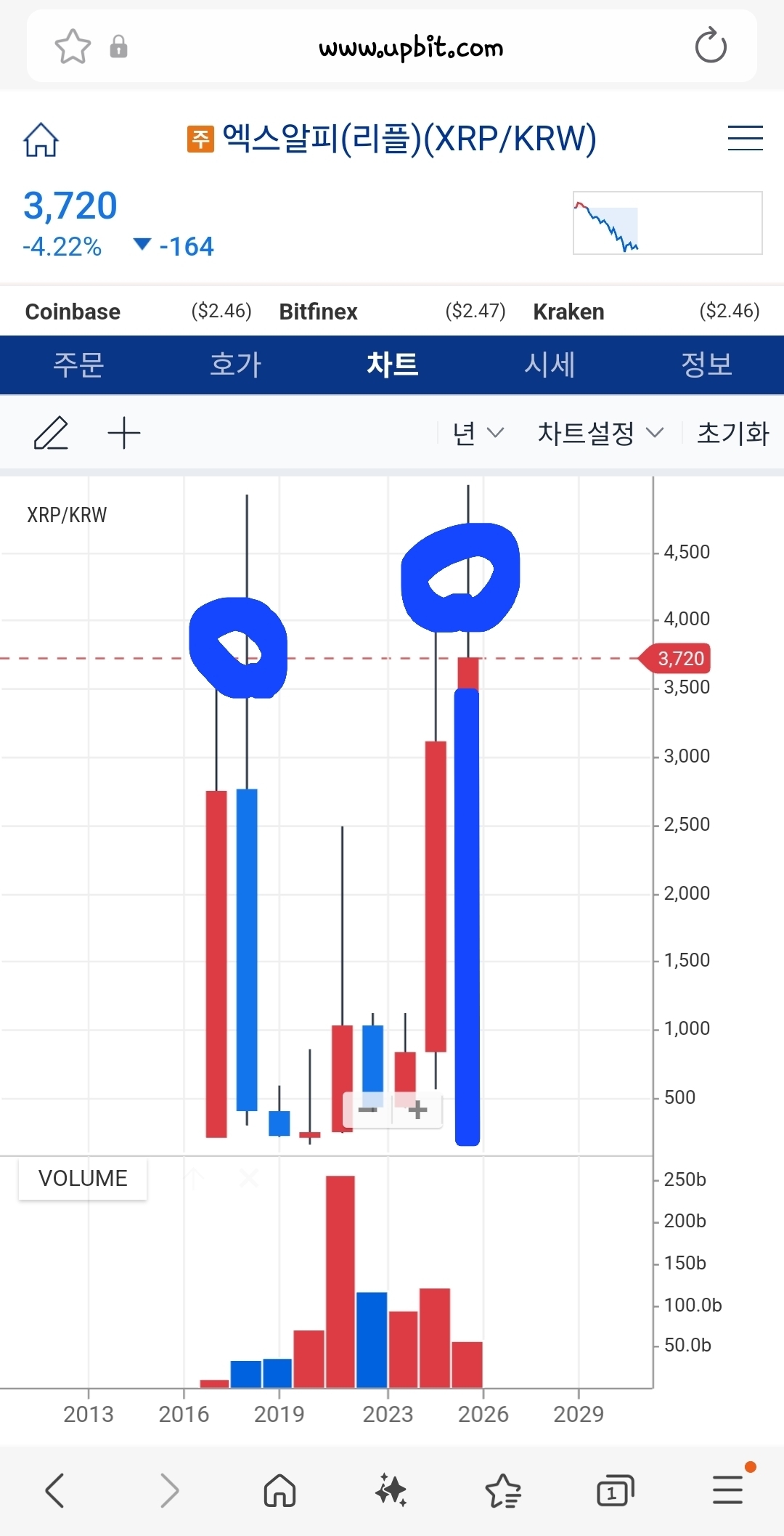Viewport: 784px width, 1536px height.
Task: Switch to the 주문 tab
Action: click(x=78, y=365)
